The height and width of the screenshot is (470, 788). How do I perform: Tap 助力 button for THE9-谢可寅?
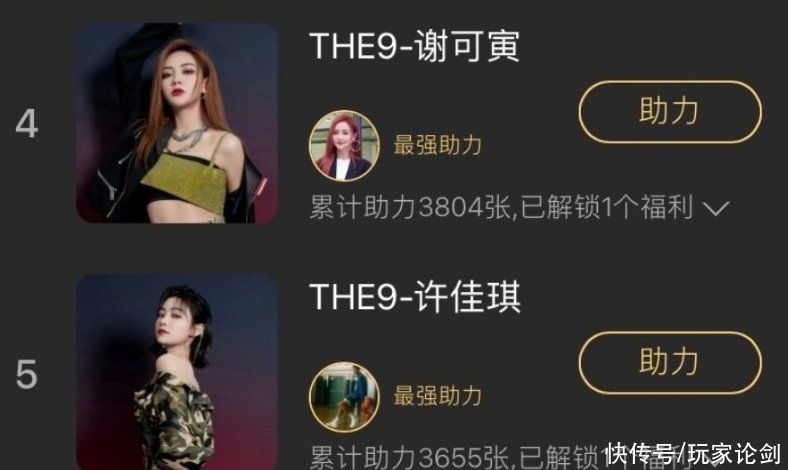(x=669, y=111)
